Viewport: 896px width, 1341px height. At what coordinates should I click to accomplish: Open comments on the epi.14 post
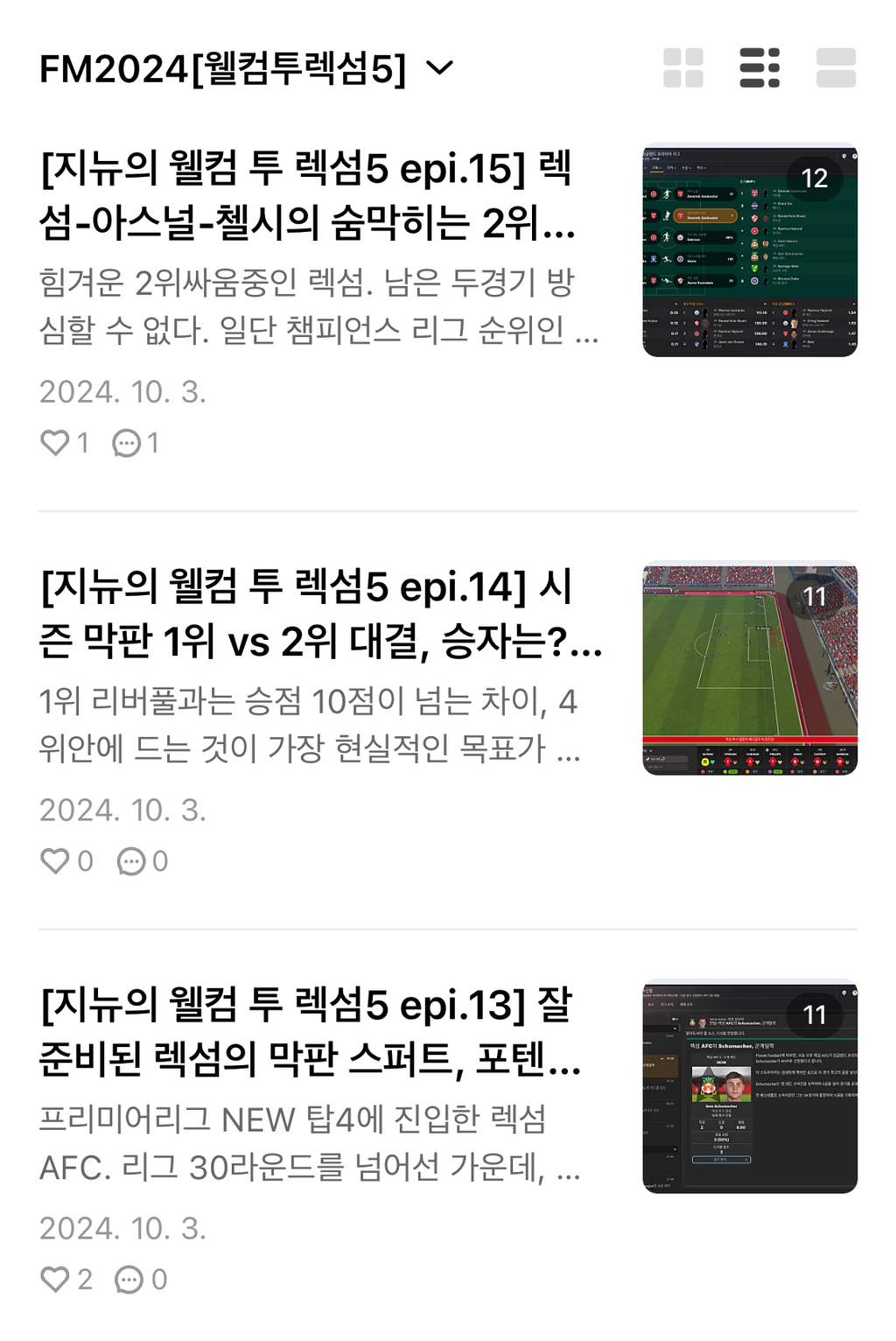click(x=129, y=861)
